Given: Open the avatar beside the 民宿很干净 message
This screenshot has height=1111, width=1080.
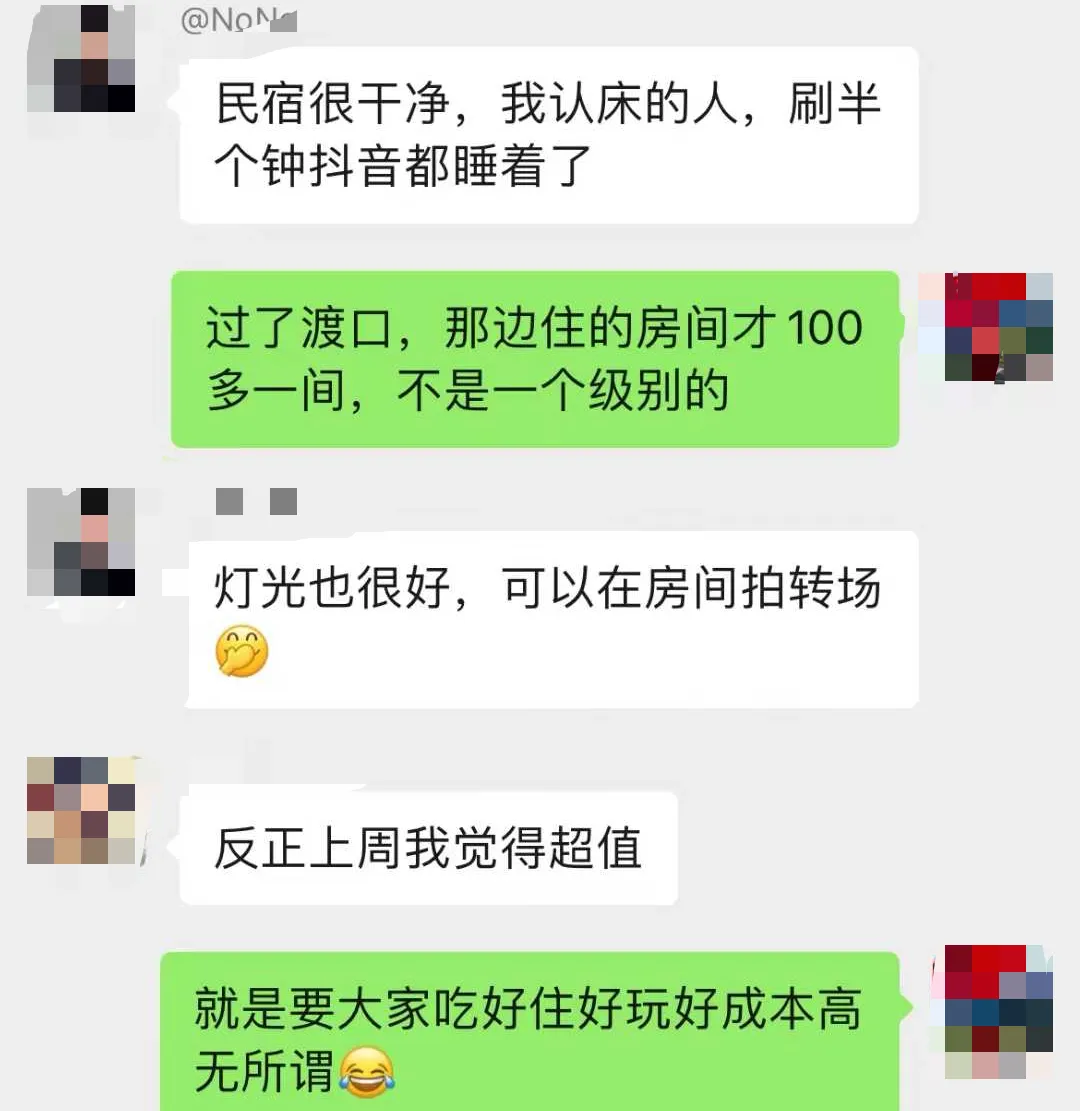Looking at the screenshot, I should tap(81, 58).
